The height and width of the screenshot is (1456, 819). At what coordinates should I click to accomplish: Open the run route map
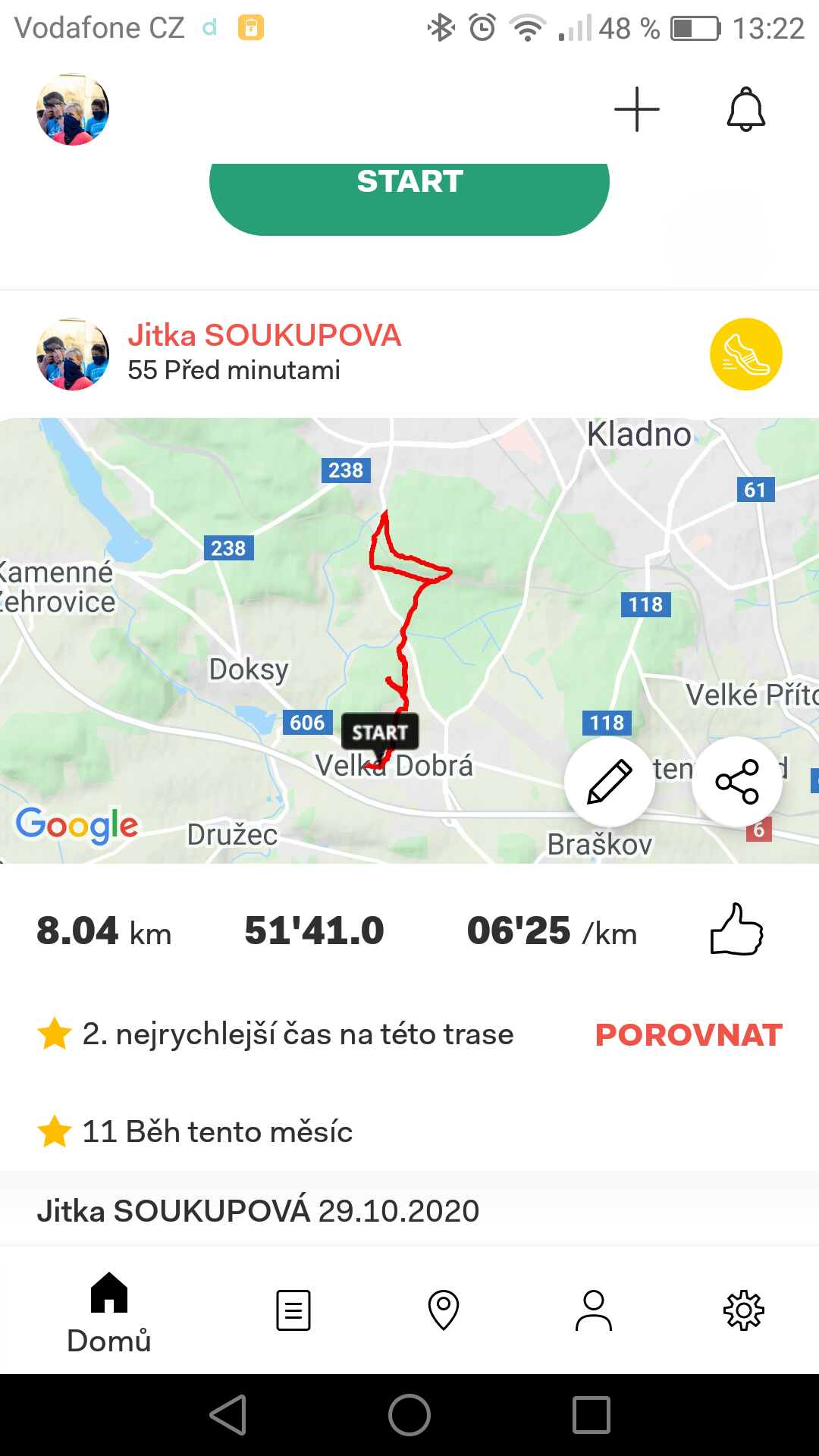pyautogui.click(x=409, y=641)
